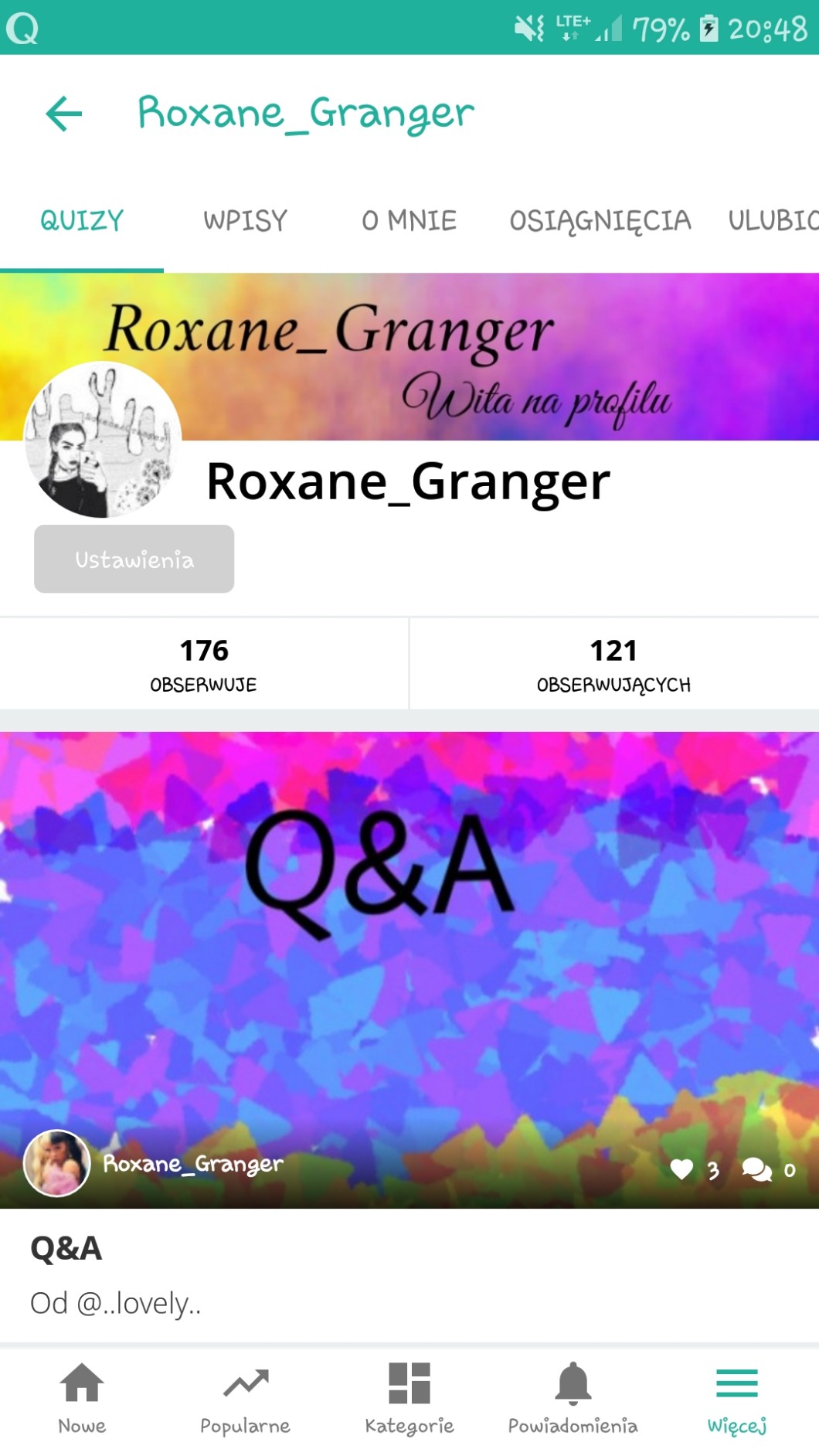View the 121 OBSERWUJĄCYCH list

(x=613, y=664)
